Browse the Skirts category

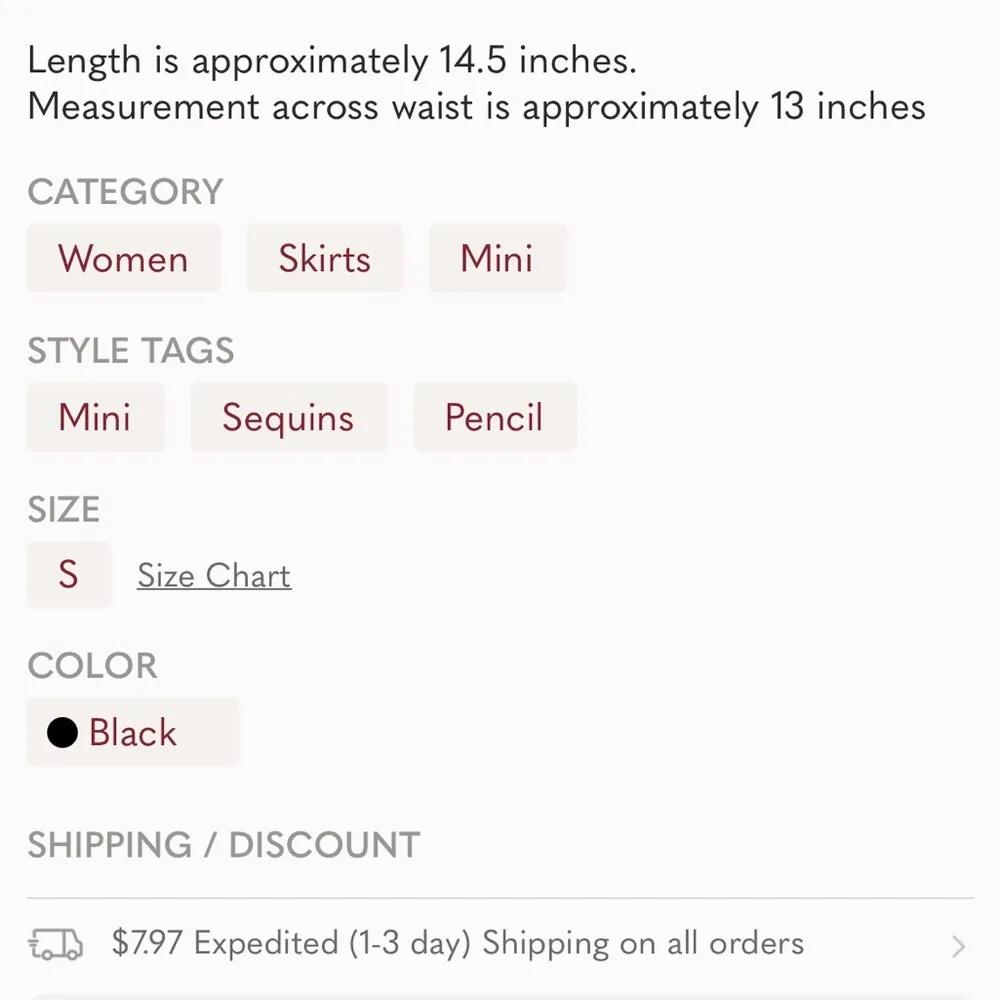[x=324, y=259]
